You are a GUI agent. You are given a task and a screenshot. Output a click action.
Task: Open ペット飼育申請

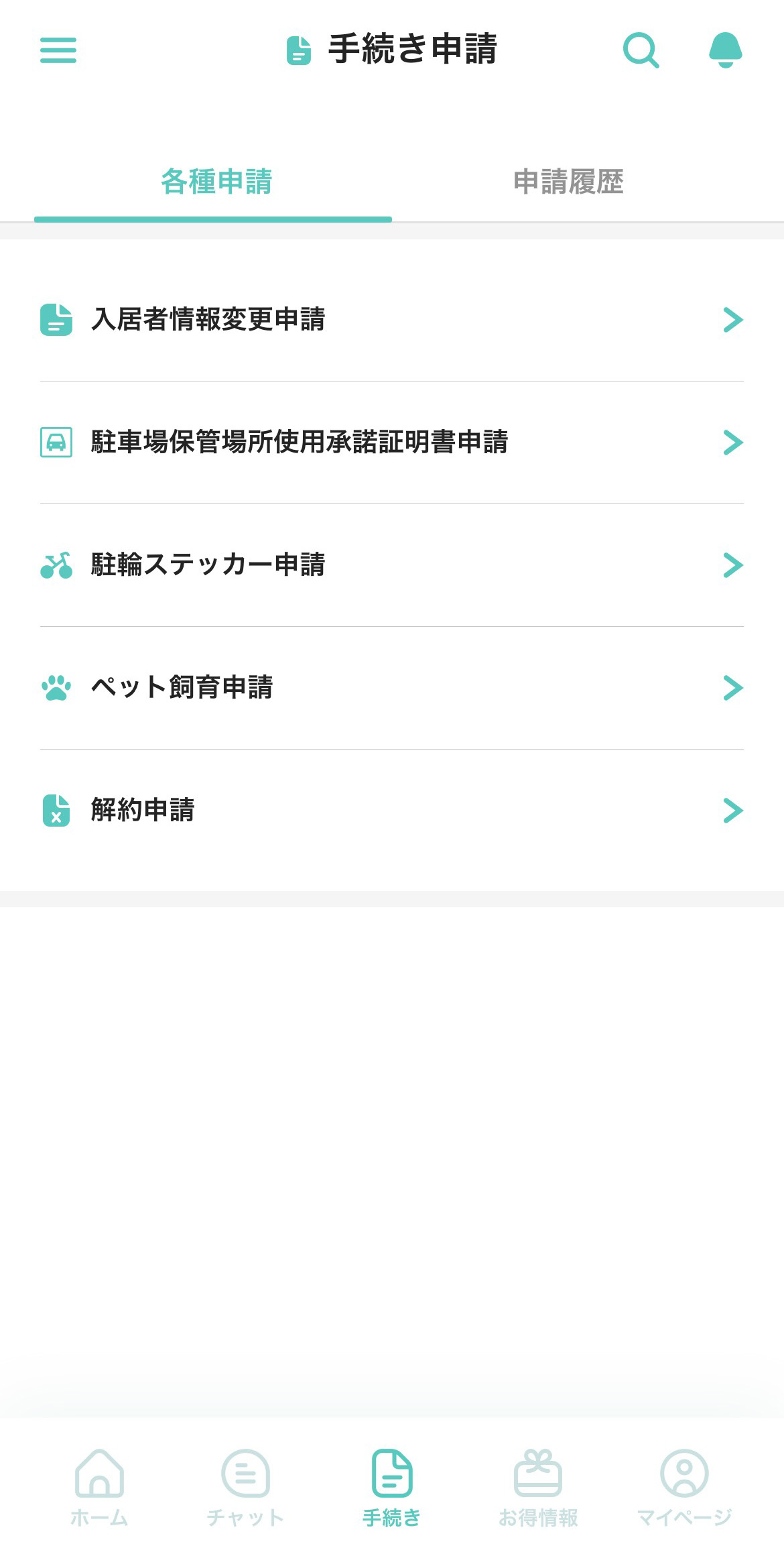[392, 688]
